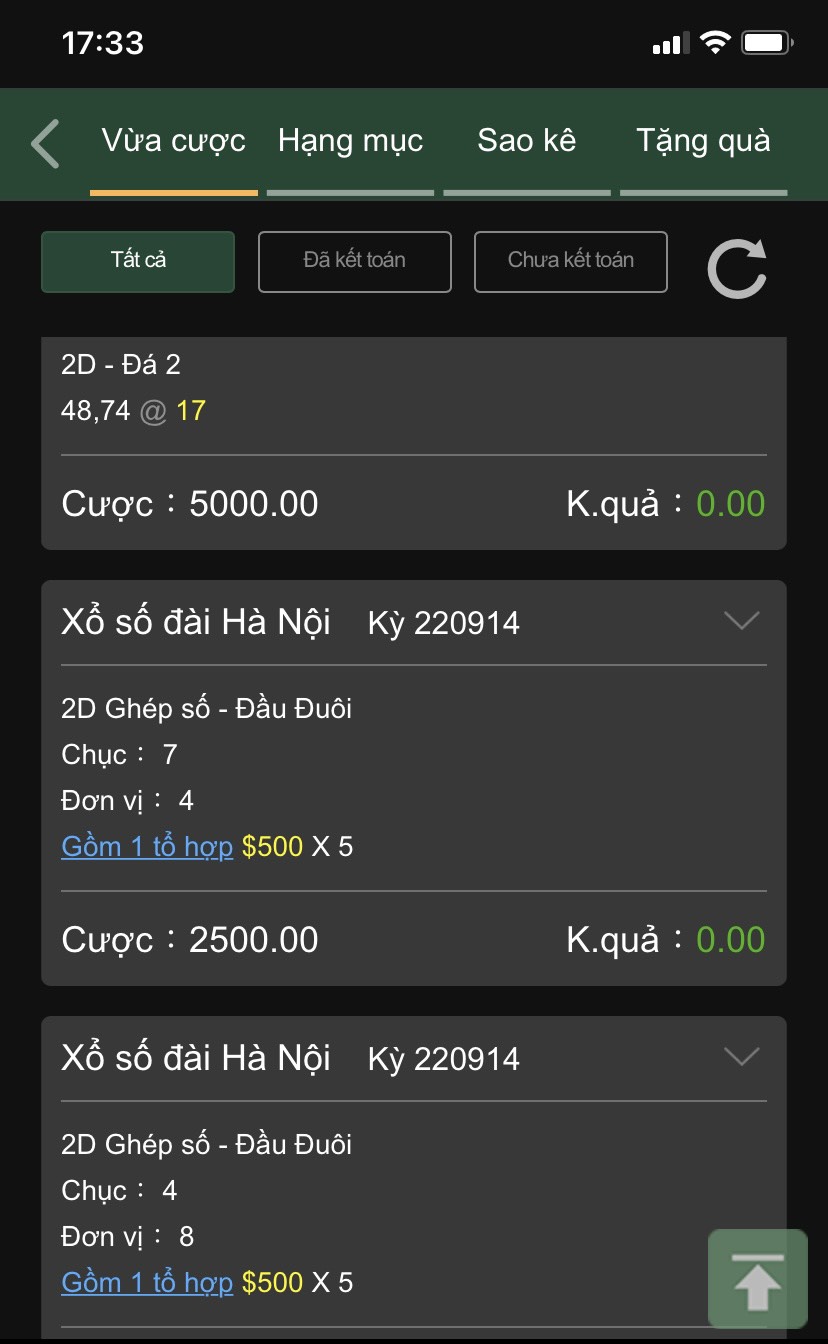Refresh the bet list
This screenshot has width=828, height=1344.
(737, 268)
